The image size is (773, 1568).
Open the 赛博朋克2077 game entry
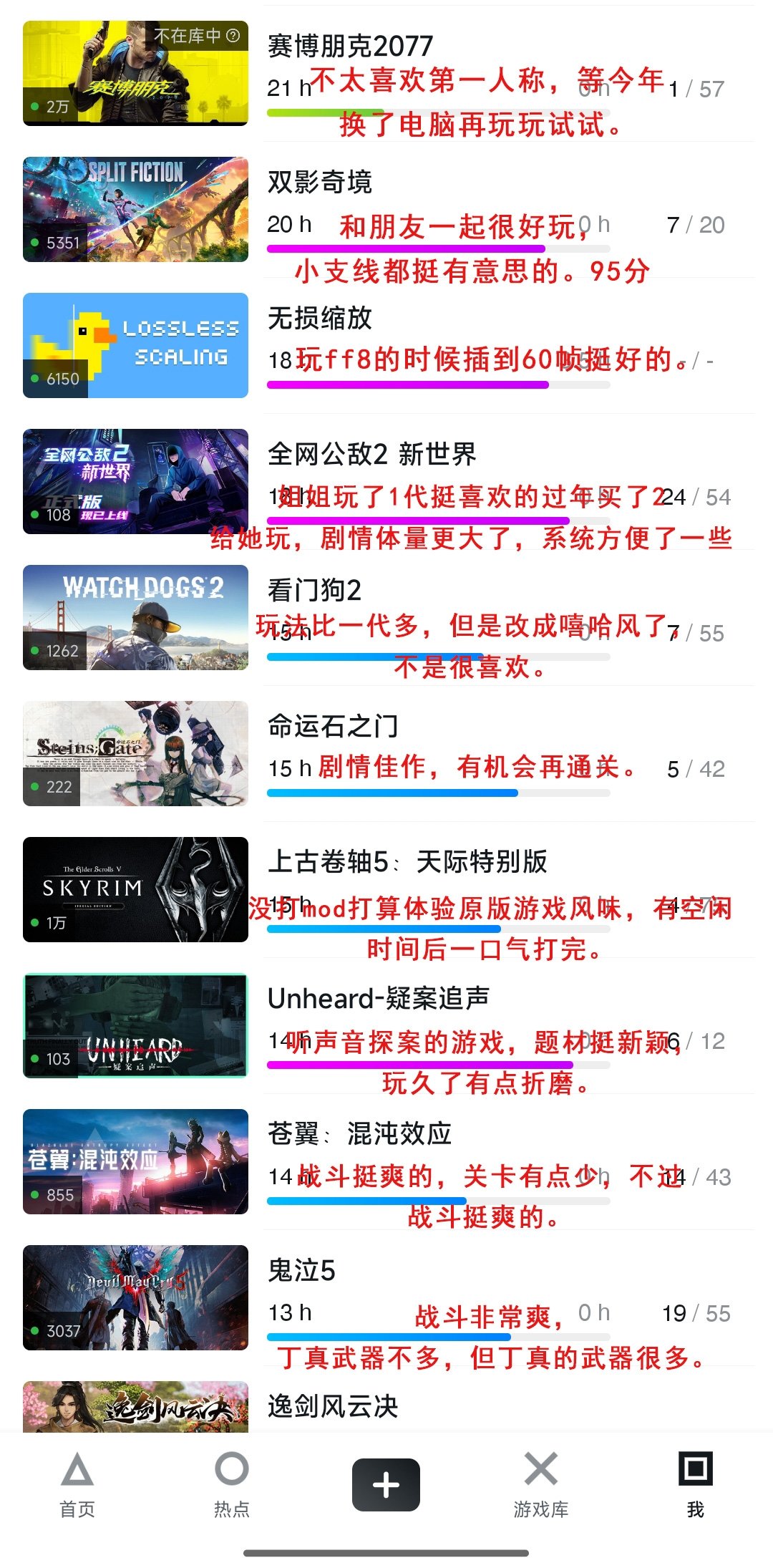pyautogui.click(x=350, y=47)
